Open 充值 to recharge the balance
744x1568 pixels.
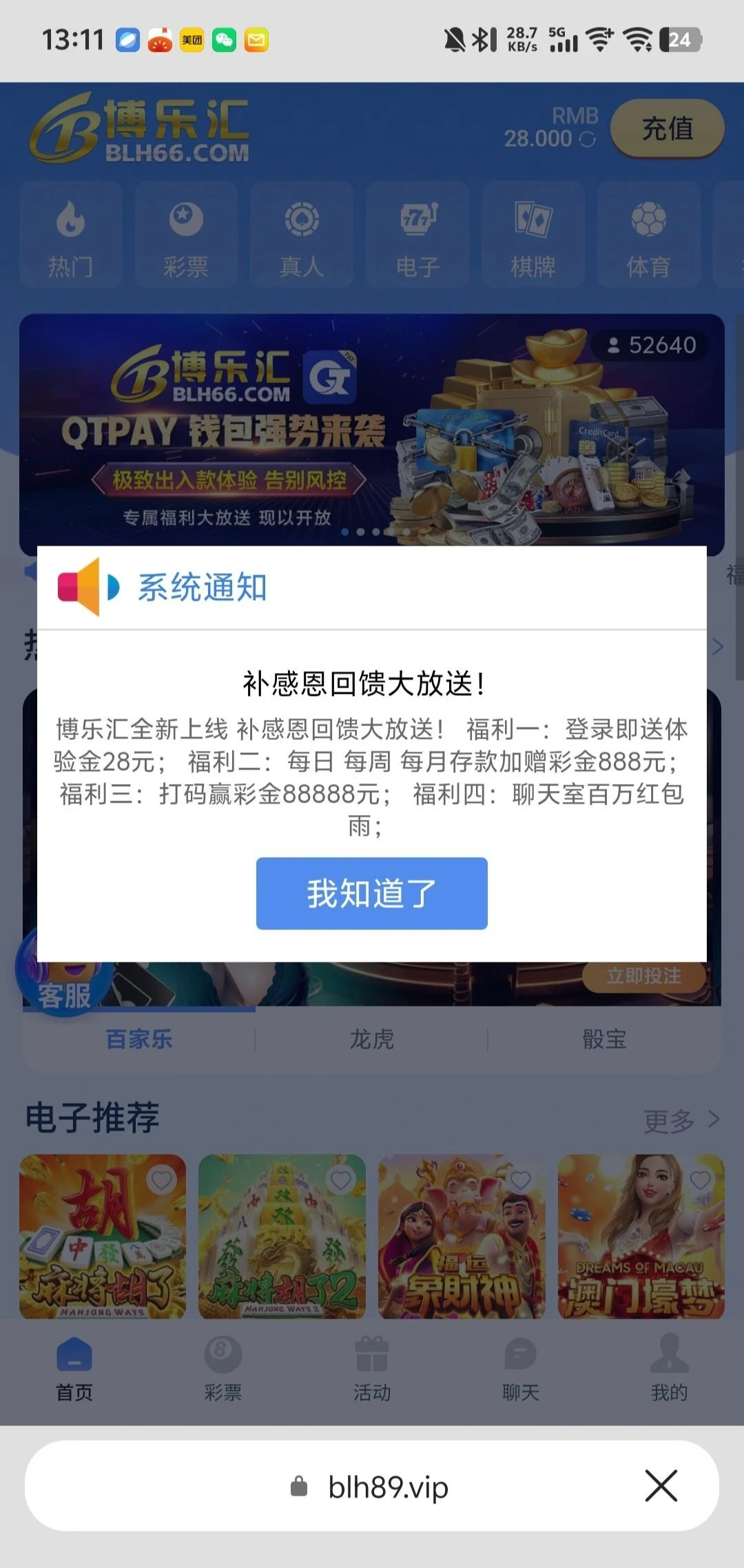pyautogui.click(x=666, y=128)
